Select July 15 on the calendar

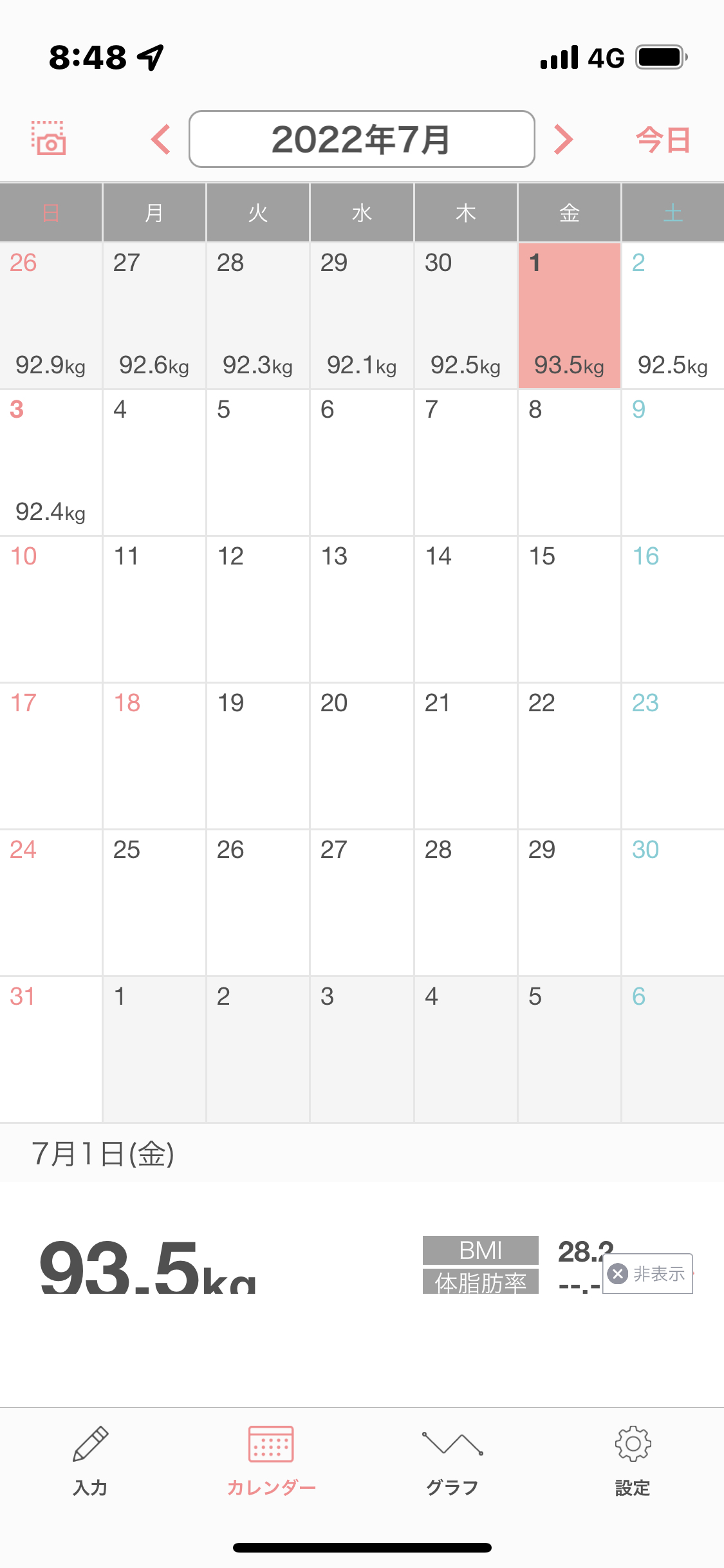point(569,609)
